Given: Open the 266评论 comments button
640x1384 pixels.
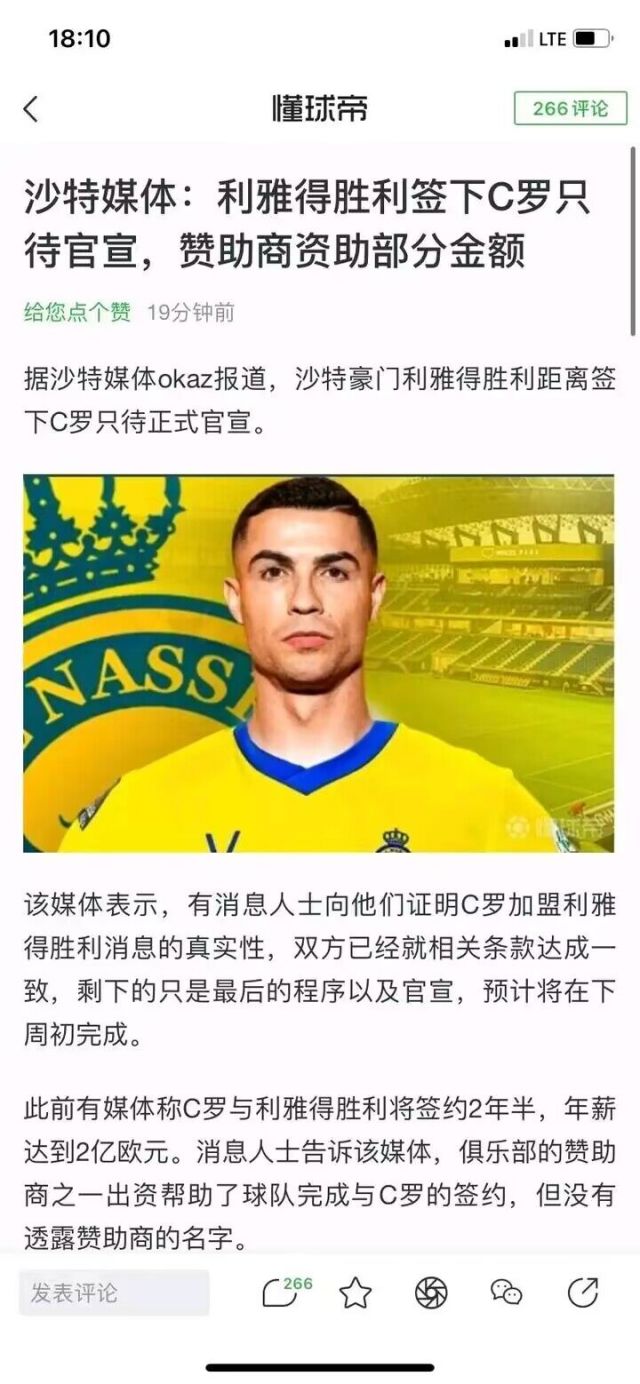Looking at the screenshot, I should (570, 108).
